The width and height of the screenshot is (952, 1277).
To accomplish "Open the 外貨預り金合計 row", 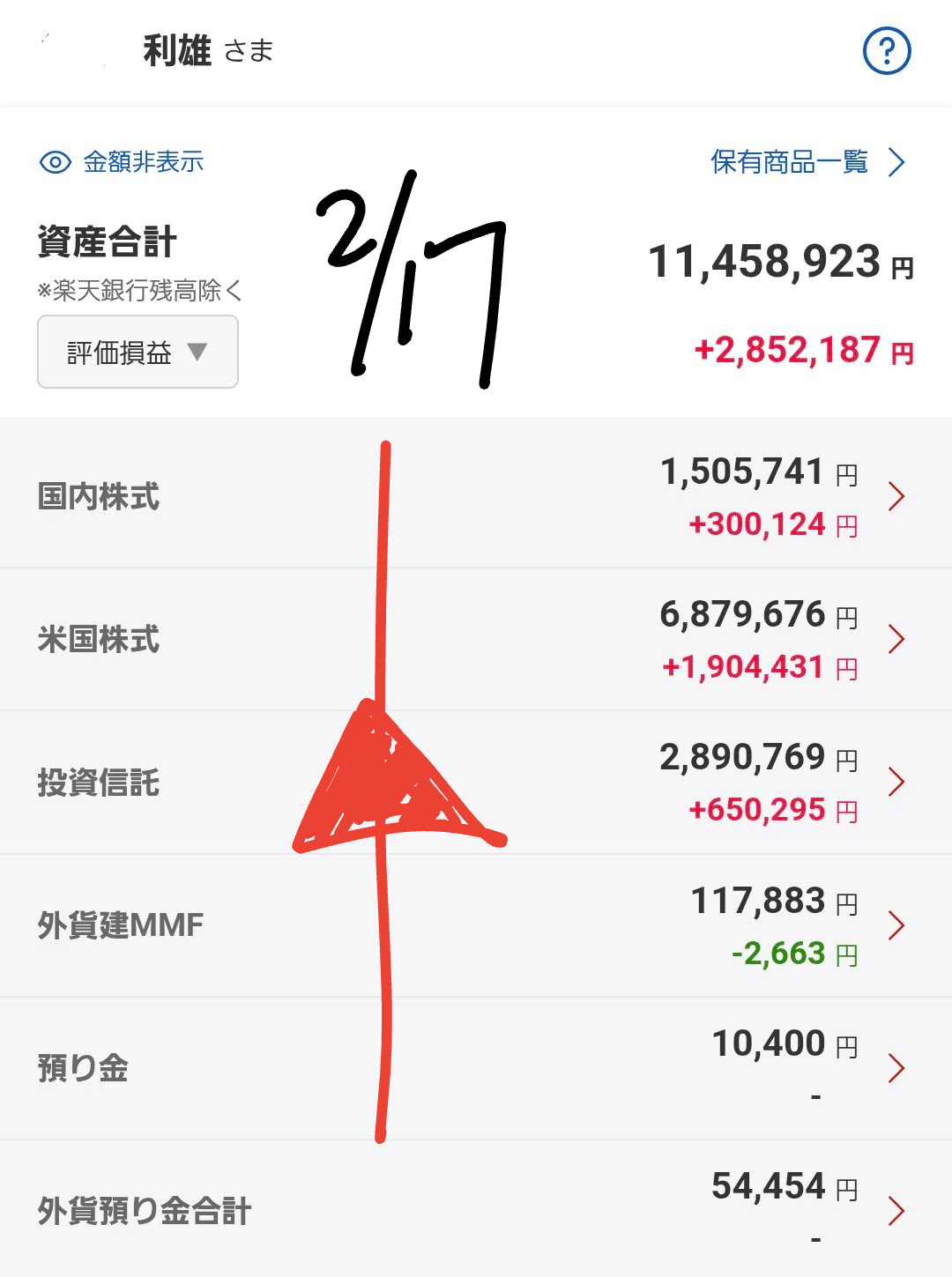I will (x=476, y=1211).
